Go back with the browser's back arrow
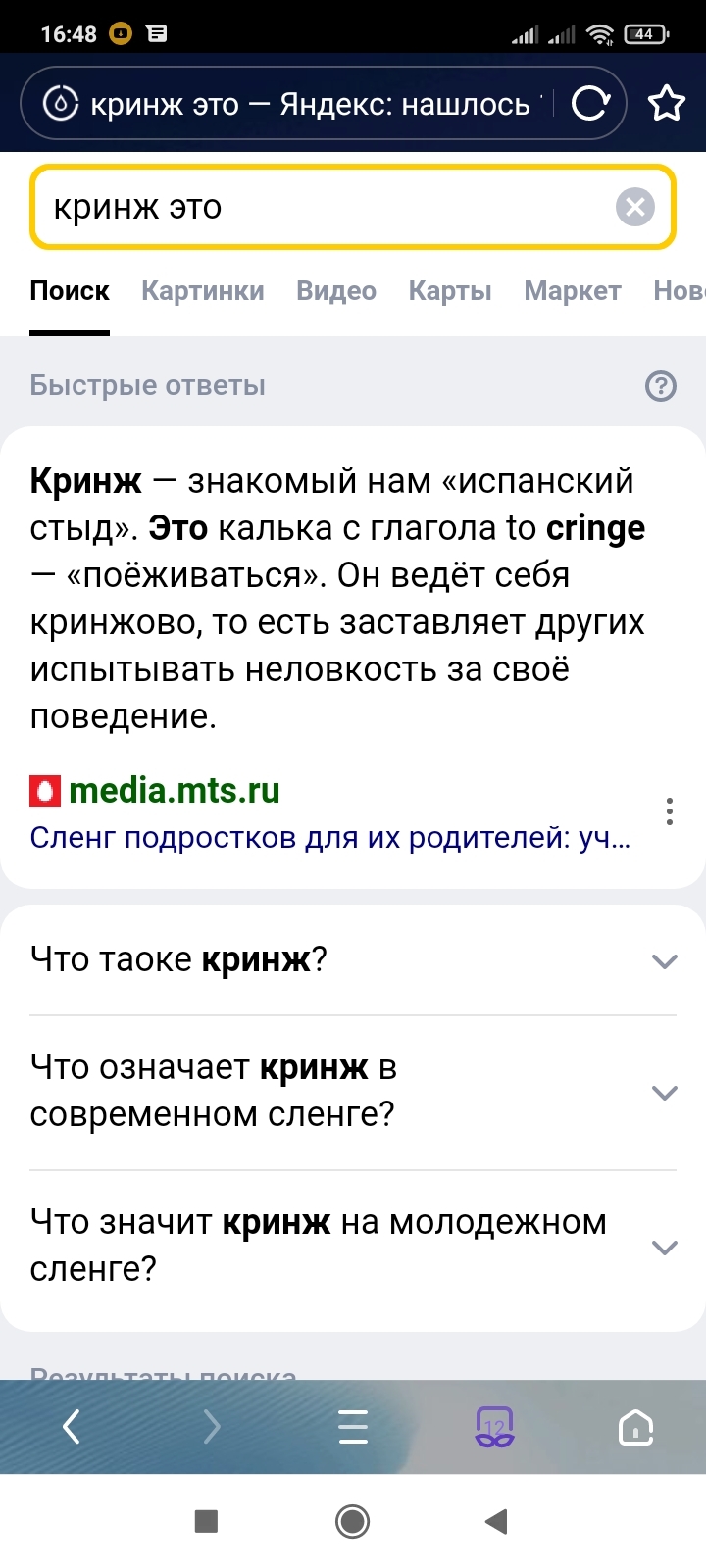Screen dimensions: 706x1568 [x=72, y=1427]
